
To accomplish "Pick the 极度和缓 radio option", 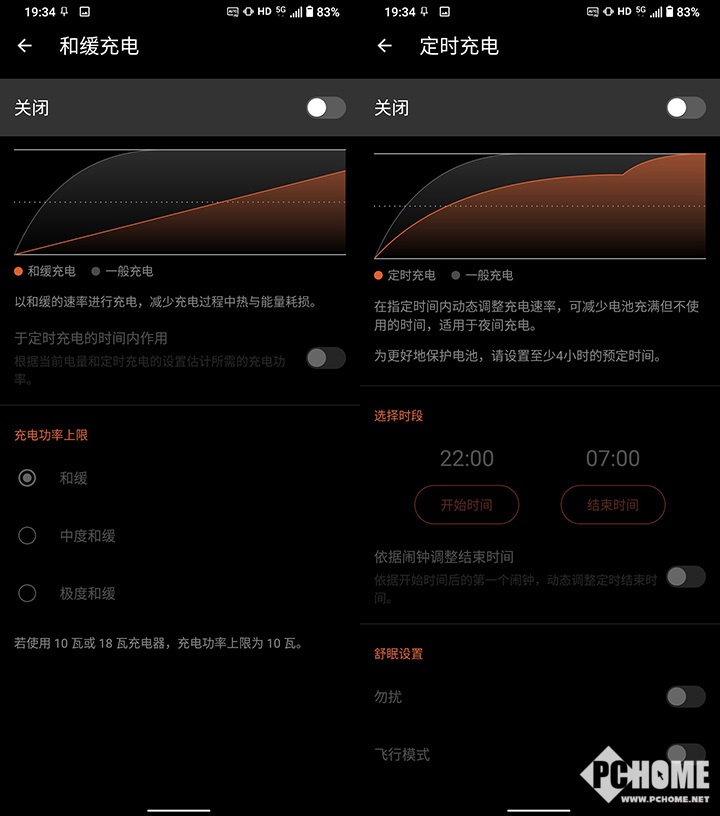I will pyautogui.click(x=28, y=593).
